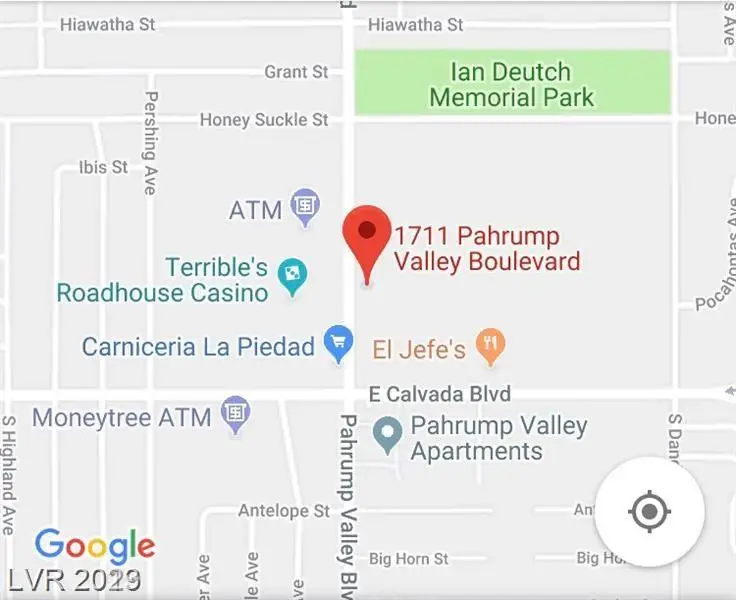Open Terrible's Roadhouse Casino marker

pyautogui.click(x=292, y=278)
